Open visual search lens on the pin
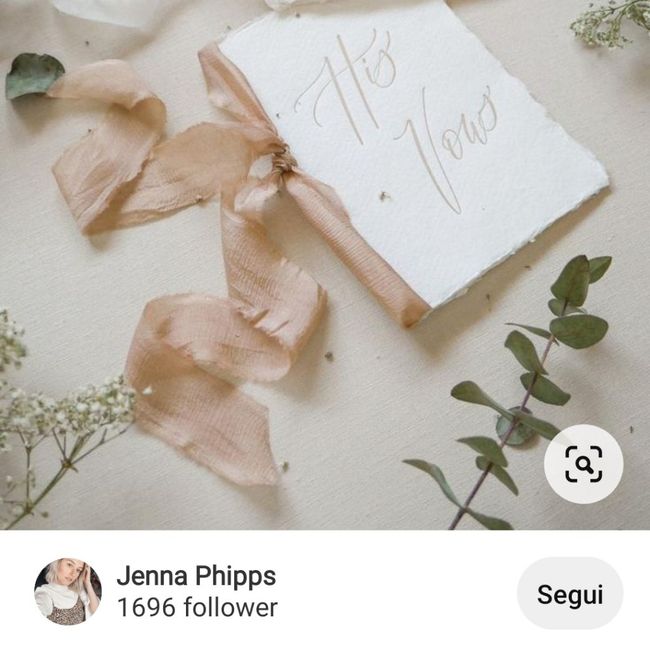The height and width of the screenshot is (650, 650). tap(583, 463)
